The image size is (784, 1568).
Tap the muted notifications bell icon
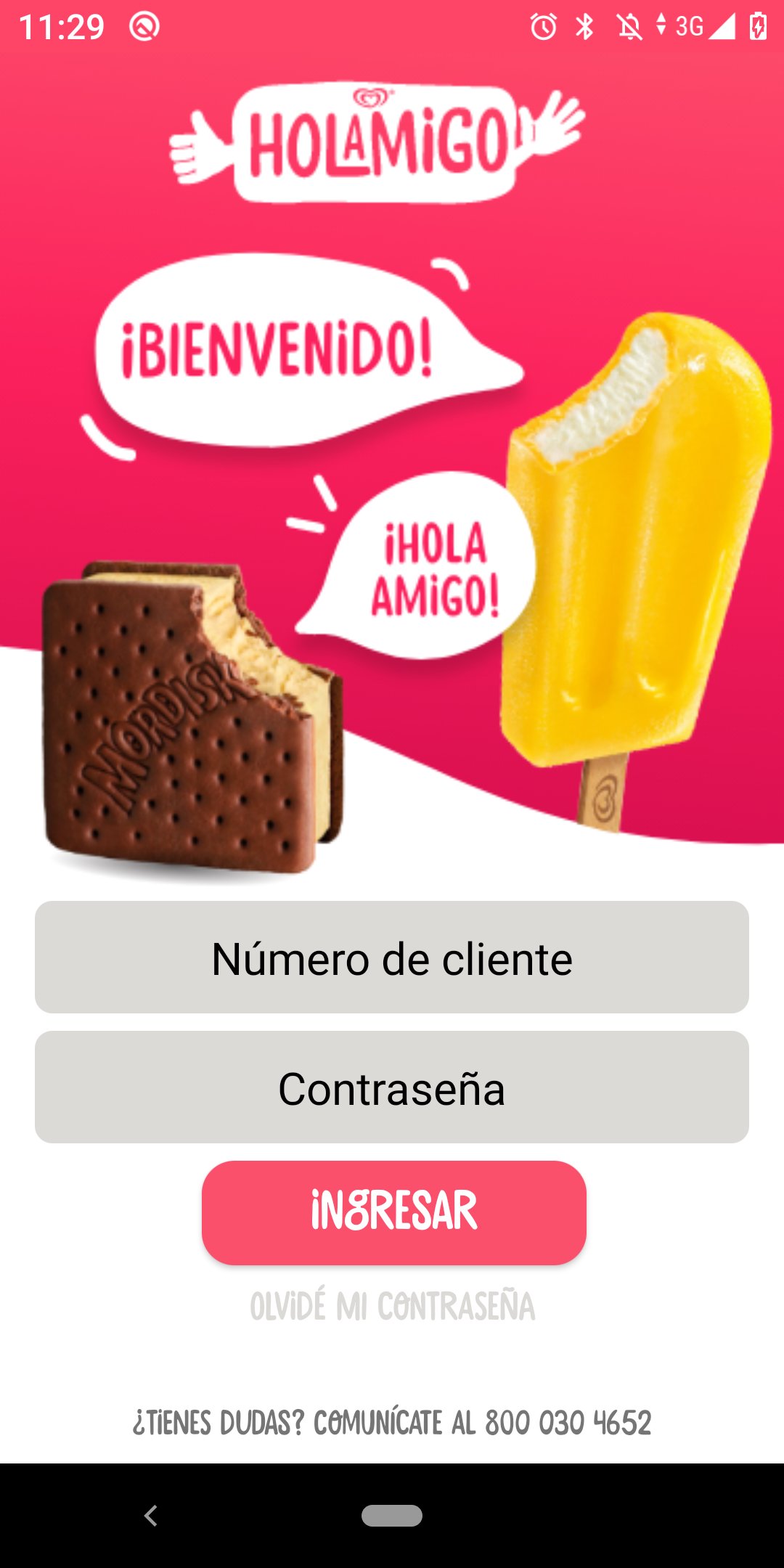point(631,25)
